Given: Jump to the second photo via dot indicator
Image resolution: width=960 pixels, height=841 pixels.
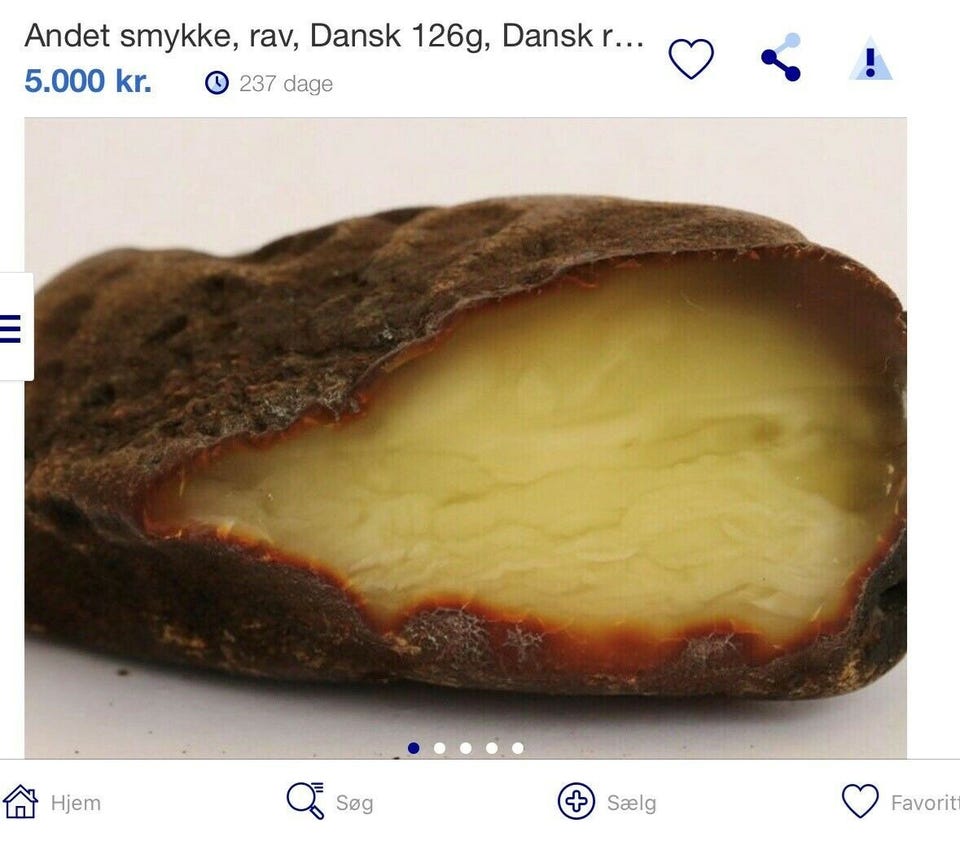Looking at the screenshot, I should pyautogui.click(x=439, y=748).
